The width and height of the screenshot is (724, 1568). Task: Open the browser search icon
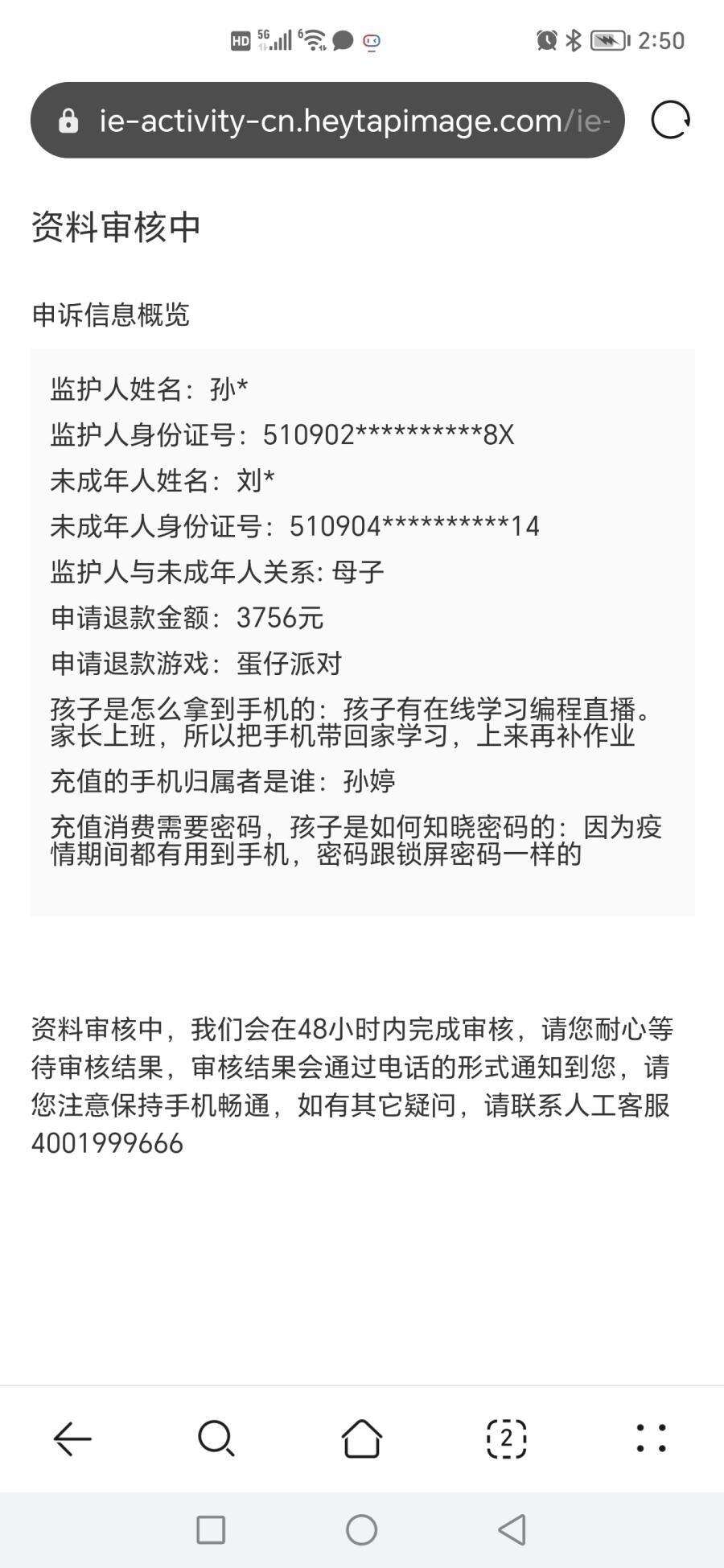(216, 1438)
